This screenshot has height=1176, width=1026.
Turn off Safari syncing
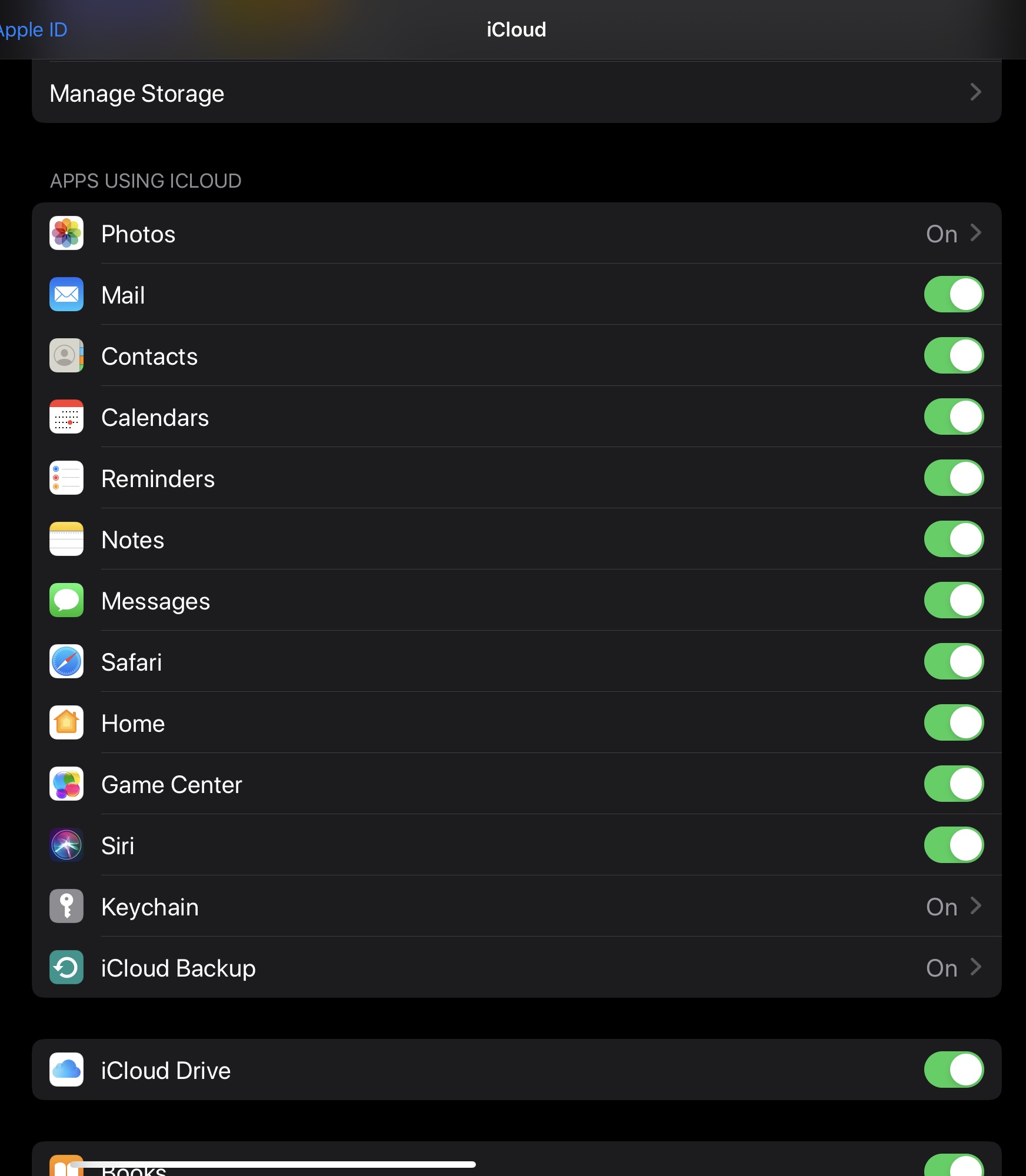coord(954,661)
